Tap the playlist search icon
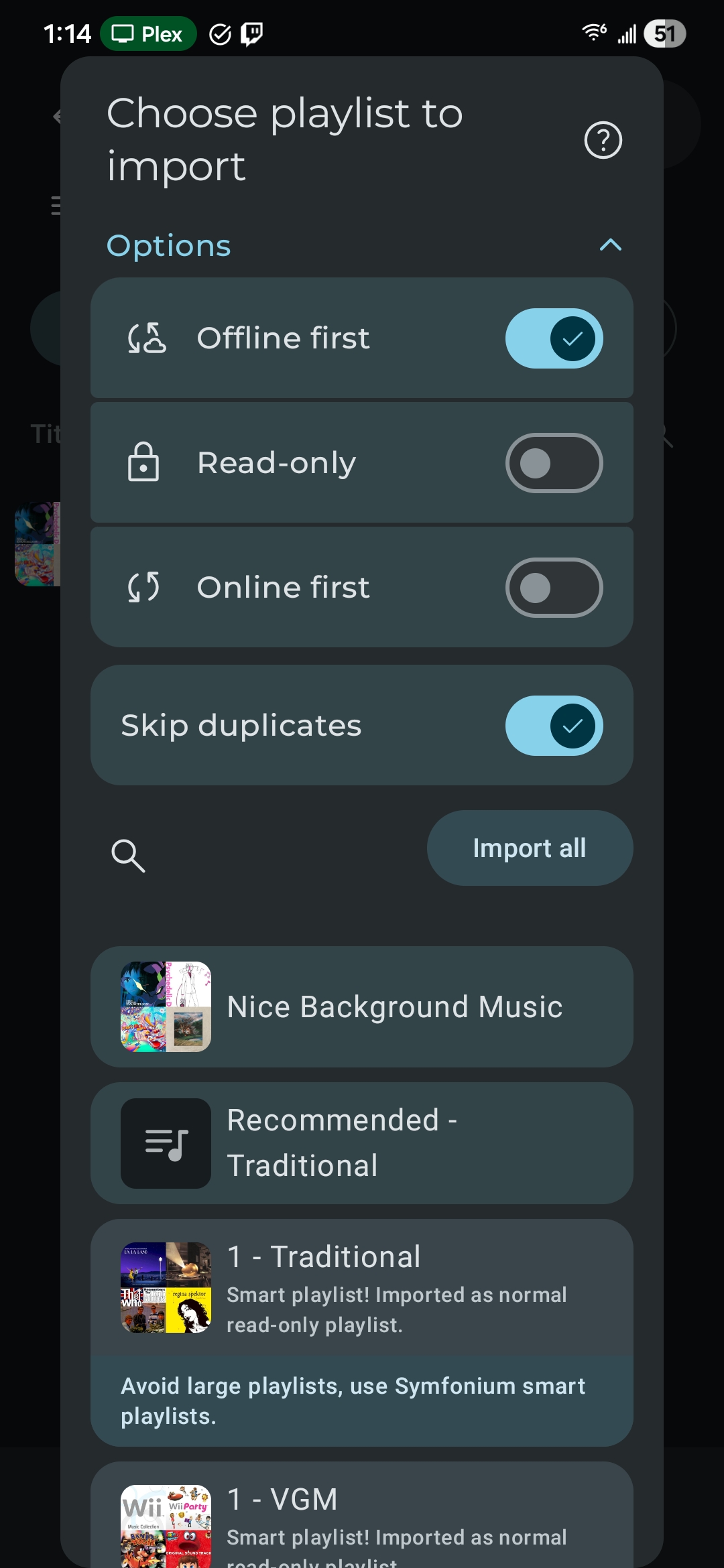724x1568 pixels. tap(127, 856)
